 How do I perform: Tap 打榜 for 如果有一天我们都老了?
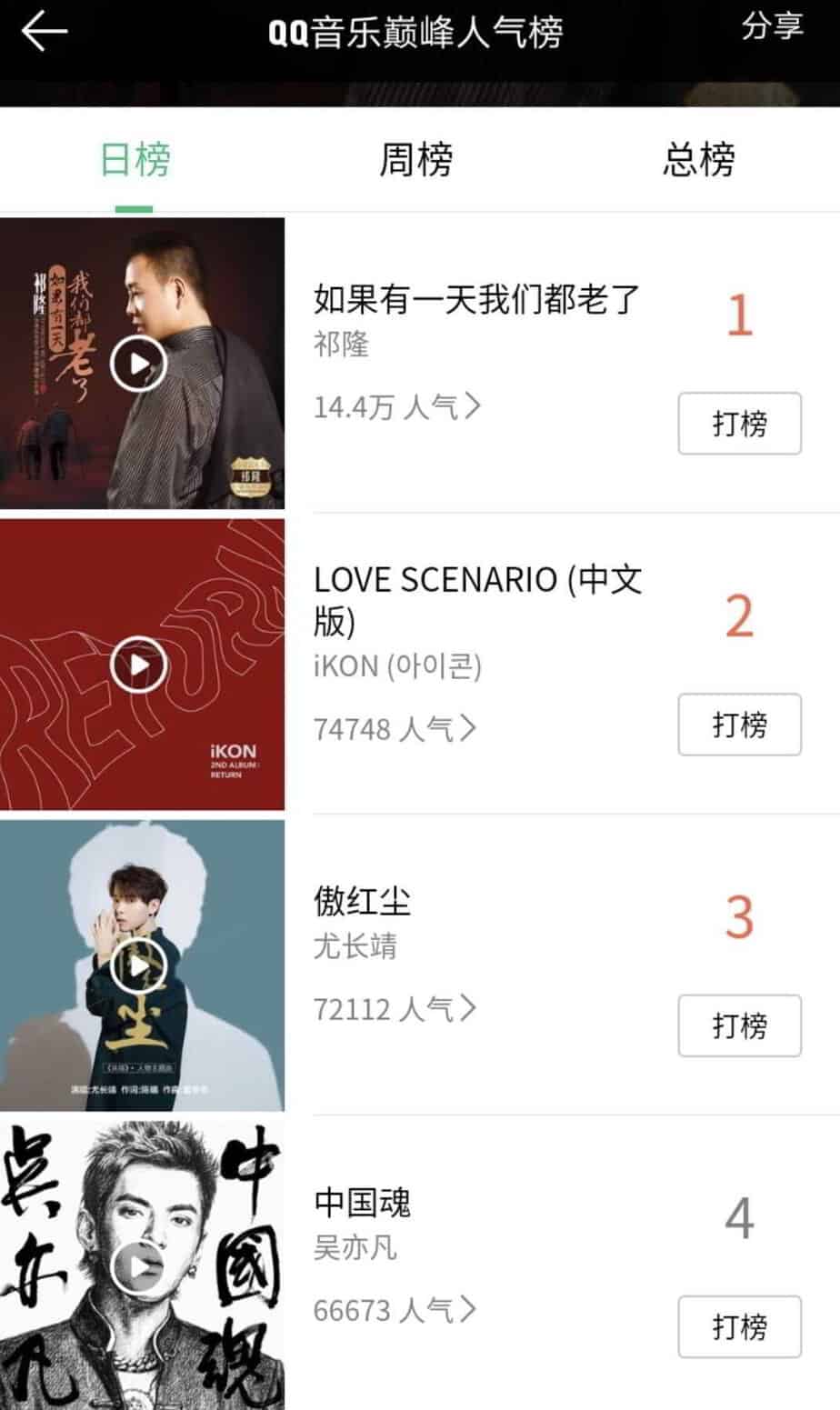click(x=739, y=424)
